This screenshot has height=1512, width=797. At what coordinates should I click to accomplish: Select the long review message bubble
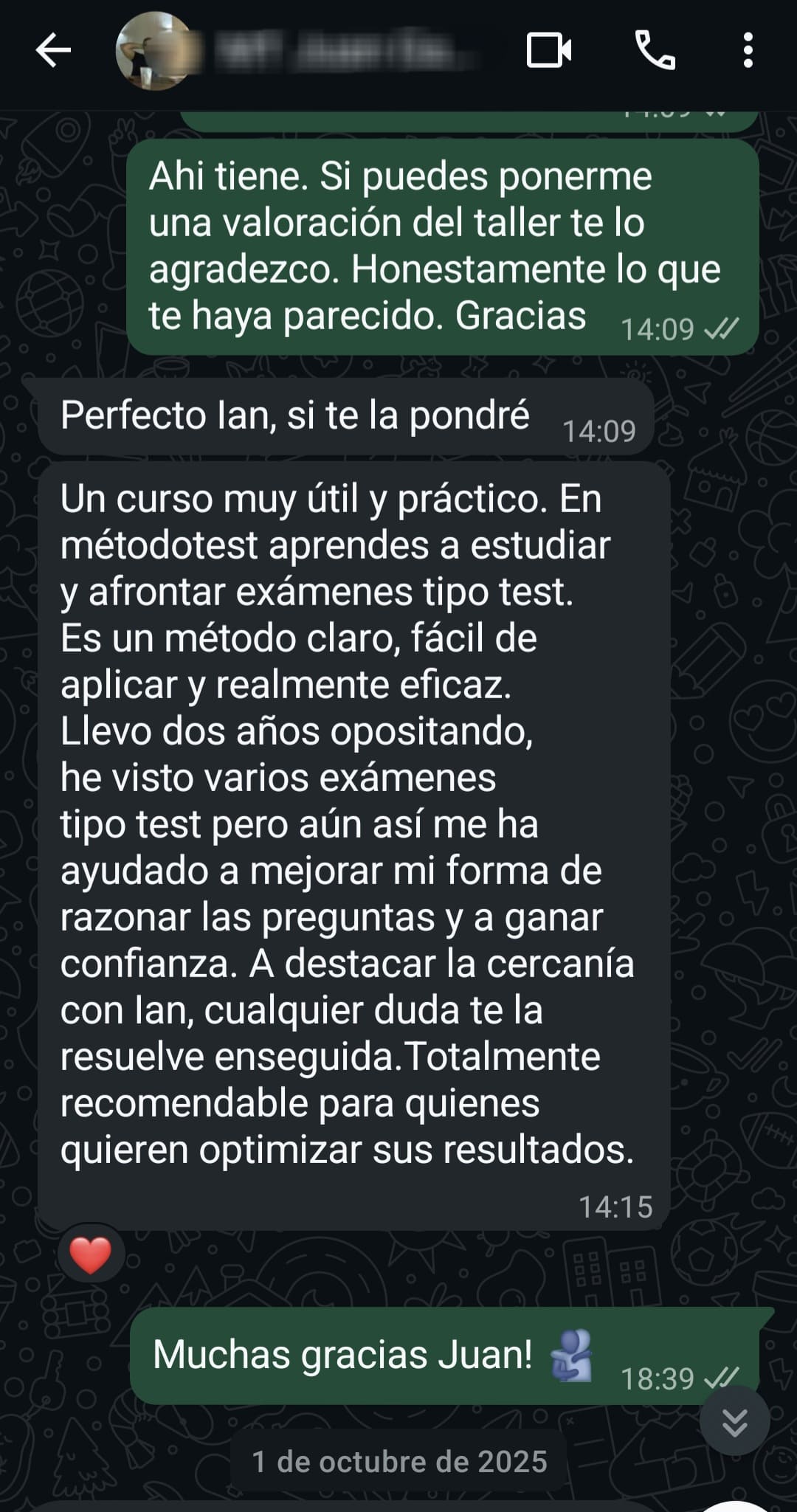pyautogui.click(x=354, y=849)
